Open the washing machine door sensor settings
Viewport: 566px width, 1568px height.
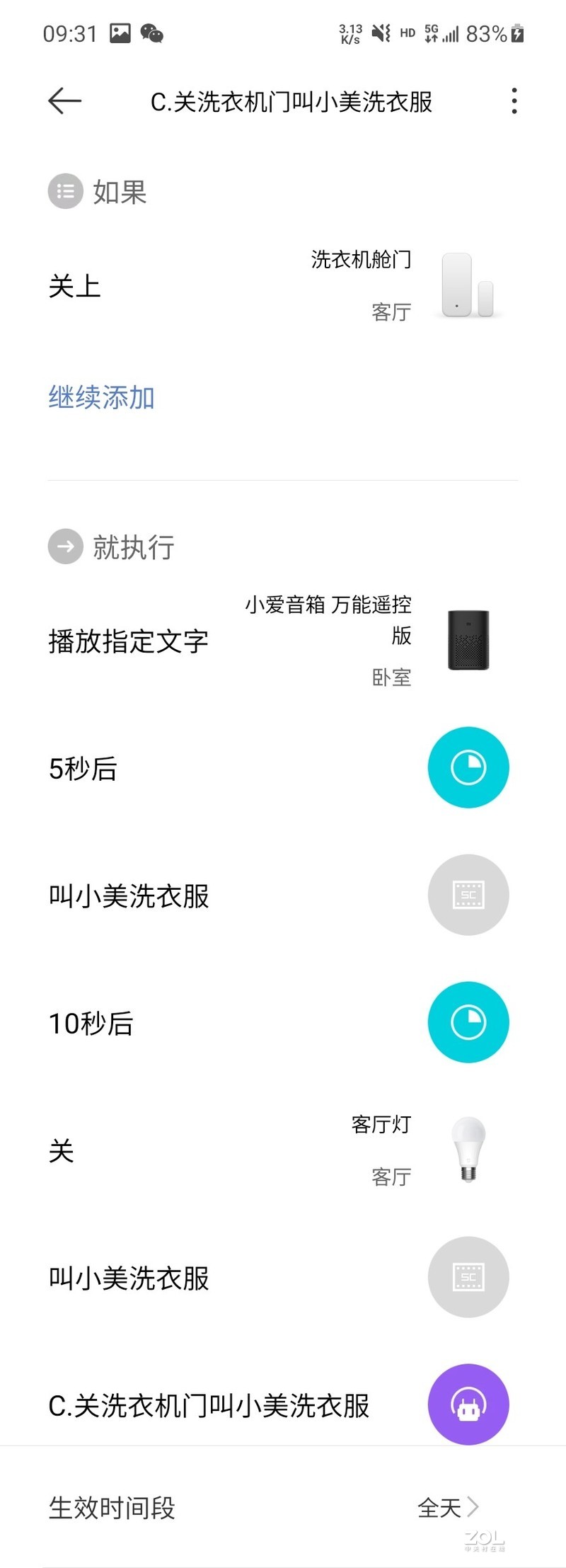tap(468, 287)
